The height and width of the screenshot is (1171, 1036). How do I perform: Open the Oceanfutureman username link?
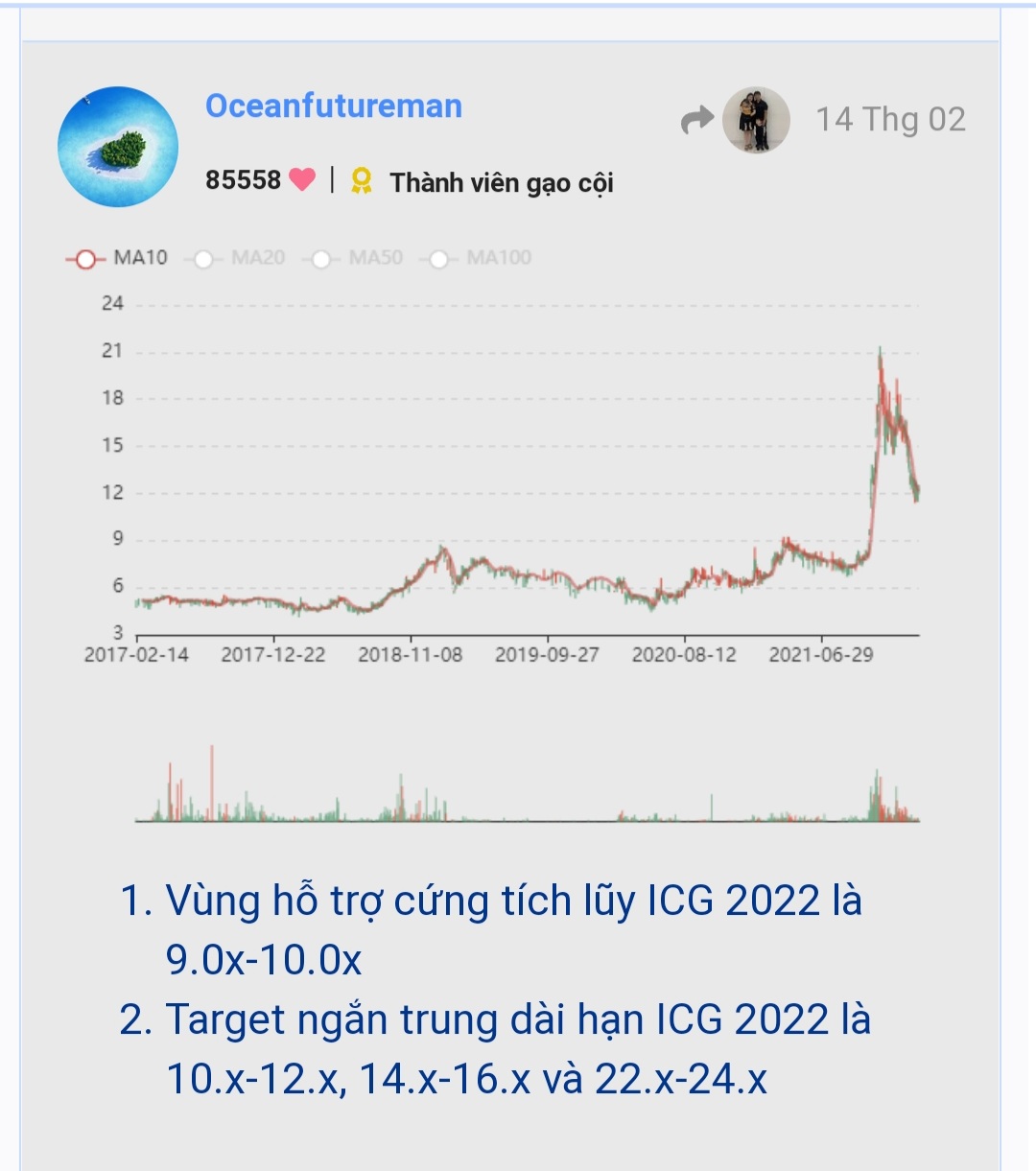(x=334, y=105)
